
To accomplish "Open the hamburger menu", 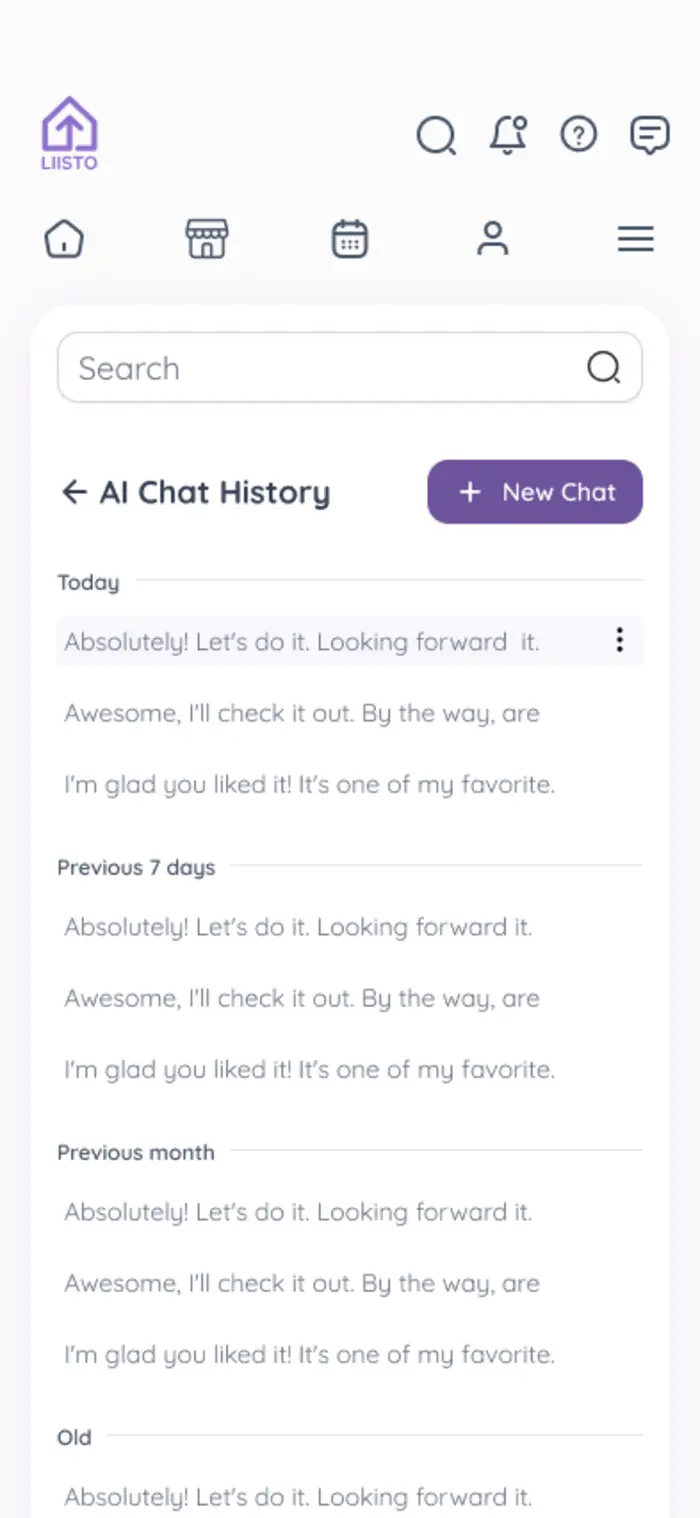I will (635, 239).
